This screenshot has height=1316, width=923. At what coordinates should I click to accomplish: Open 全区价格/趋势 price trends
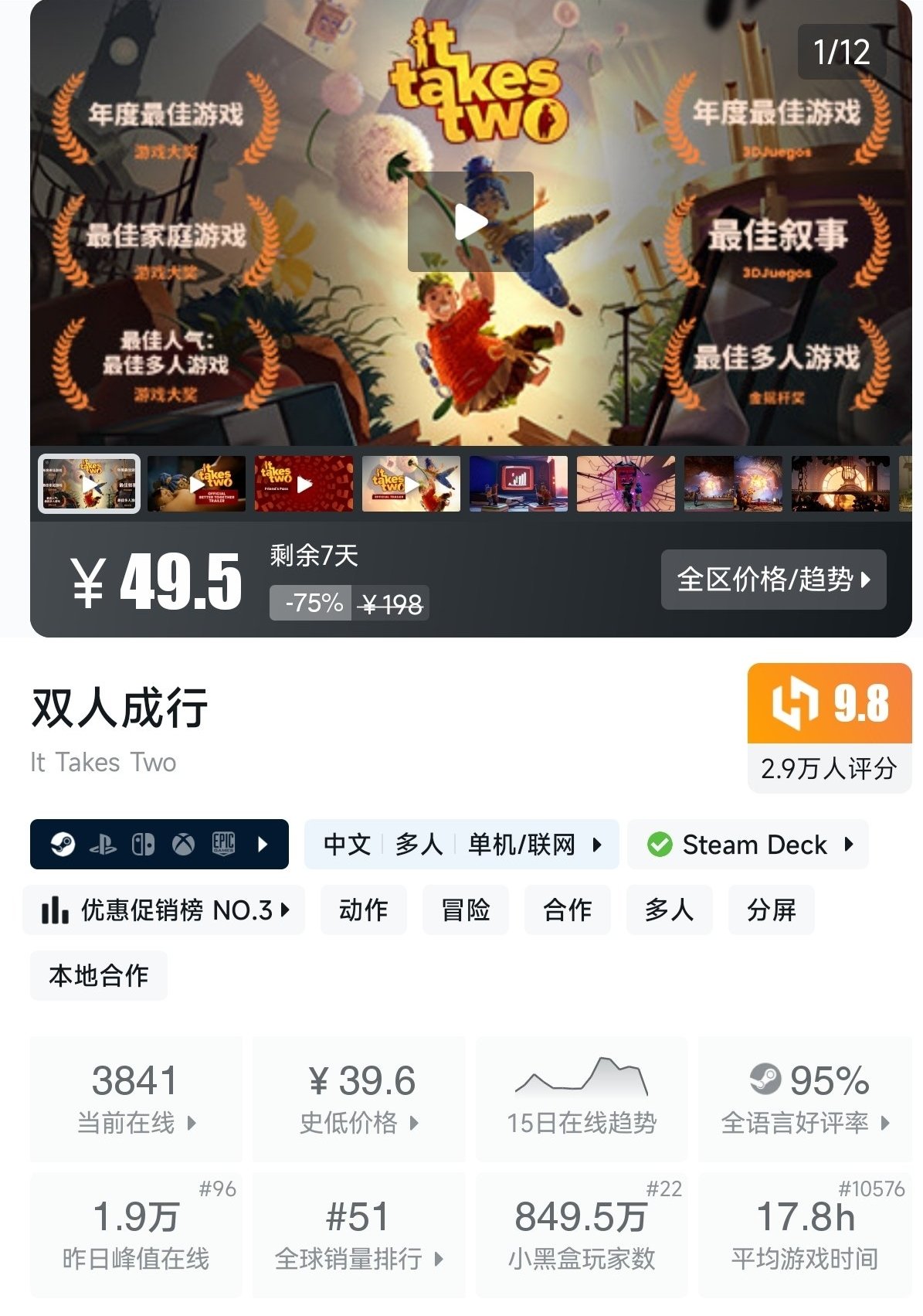click(772, 579)
